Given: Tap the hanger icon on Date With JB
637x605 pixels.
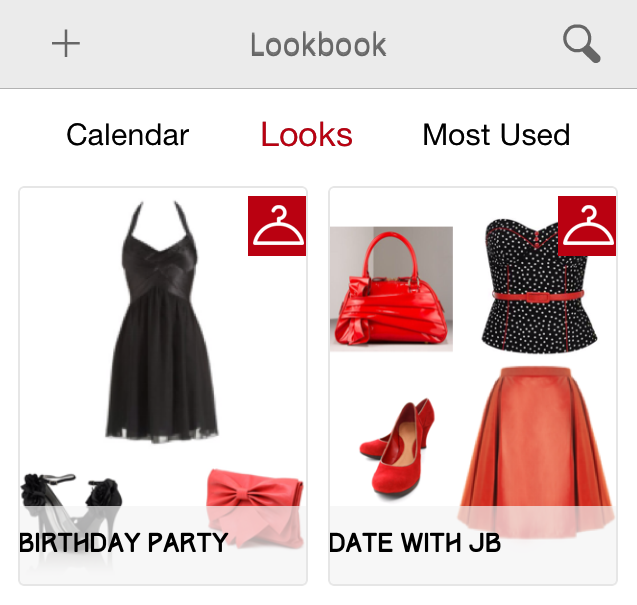Looking at the screenshot, I should pos(587,226).
